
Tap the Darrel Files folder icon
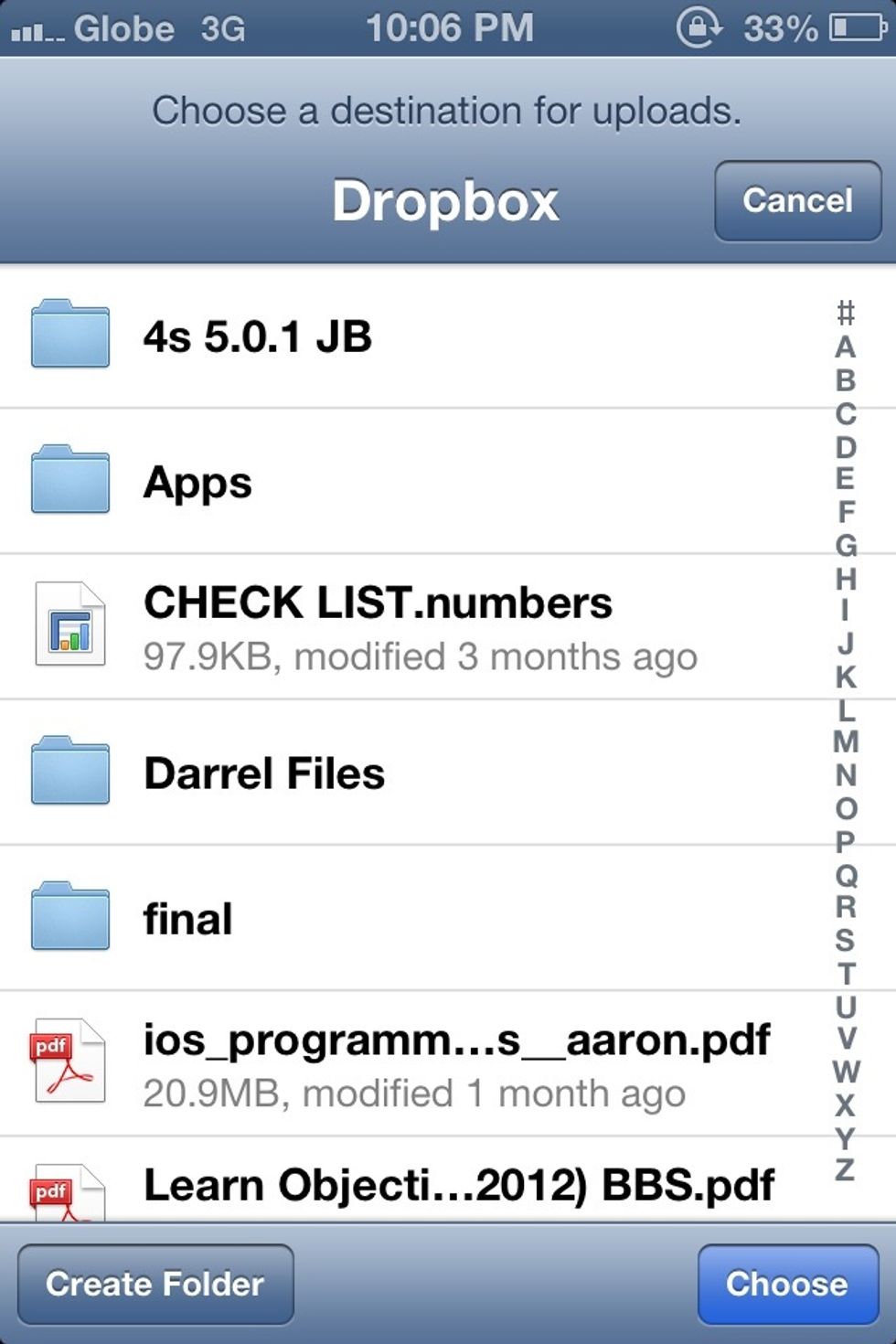pyautogui.click(x=71, y=773)
